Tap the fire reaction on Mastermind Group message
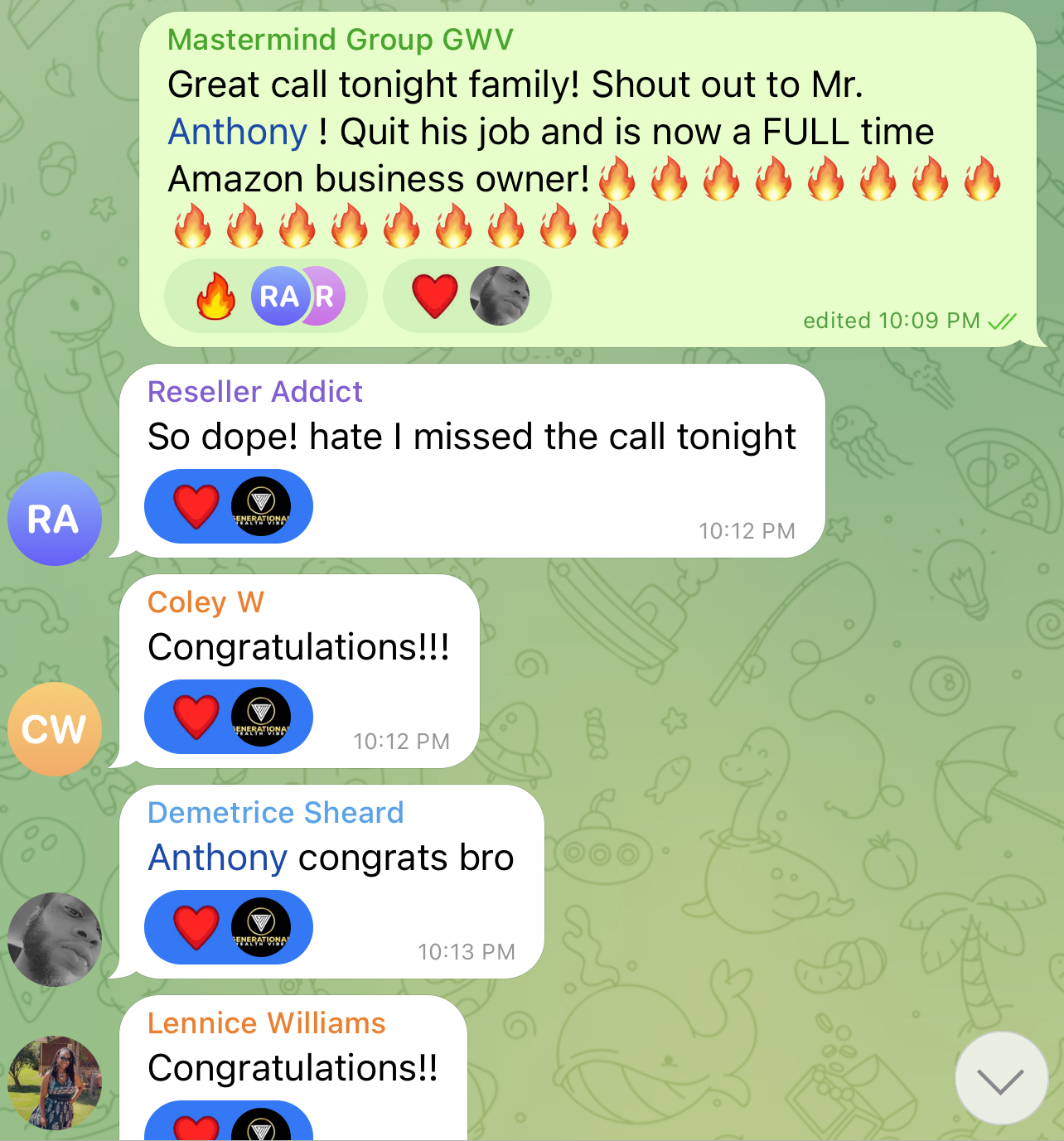 pos(266,296)
